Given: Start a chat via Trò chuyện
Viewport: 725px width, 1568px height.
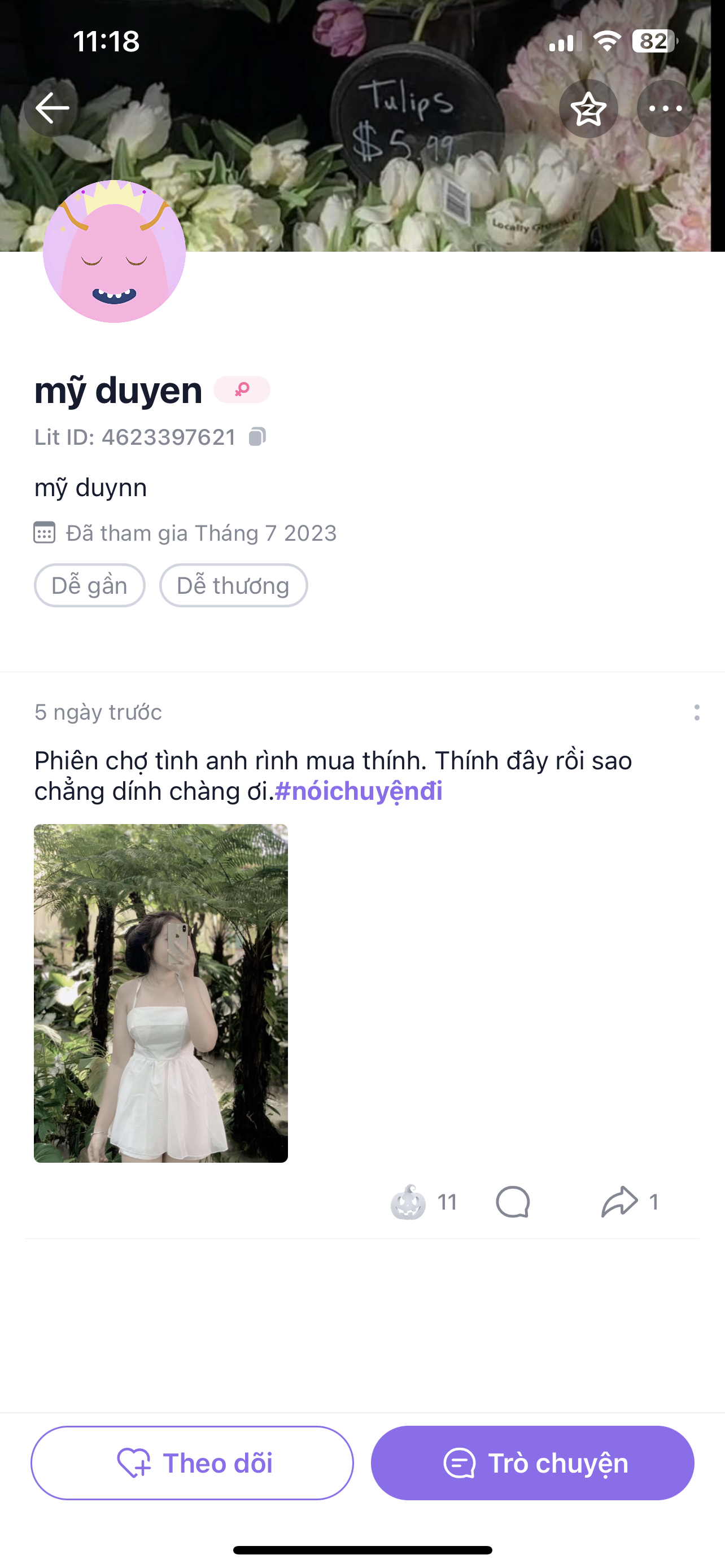Looking at the screenshot, I should 532,1462.
